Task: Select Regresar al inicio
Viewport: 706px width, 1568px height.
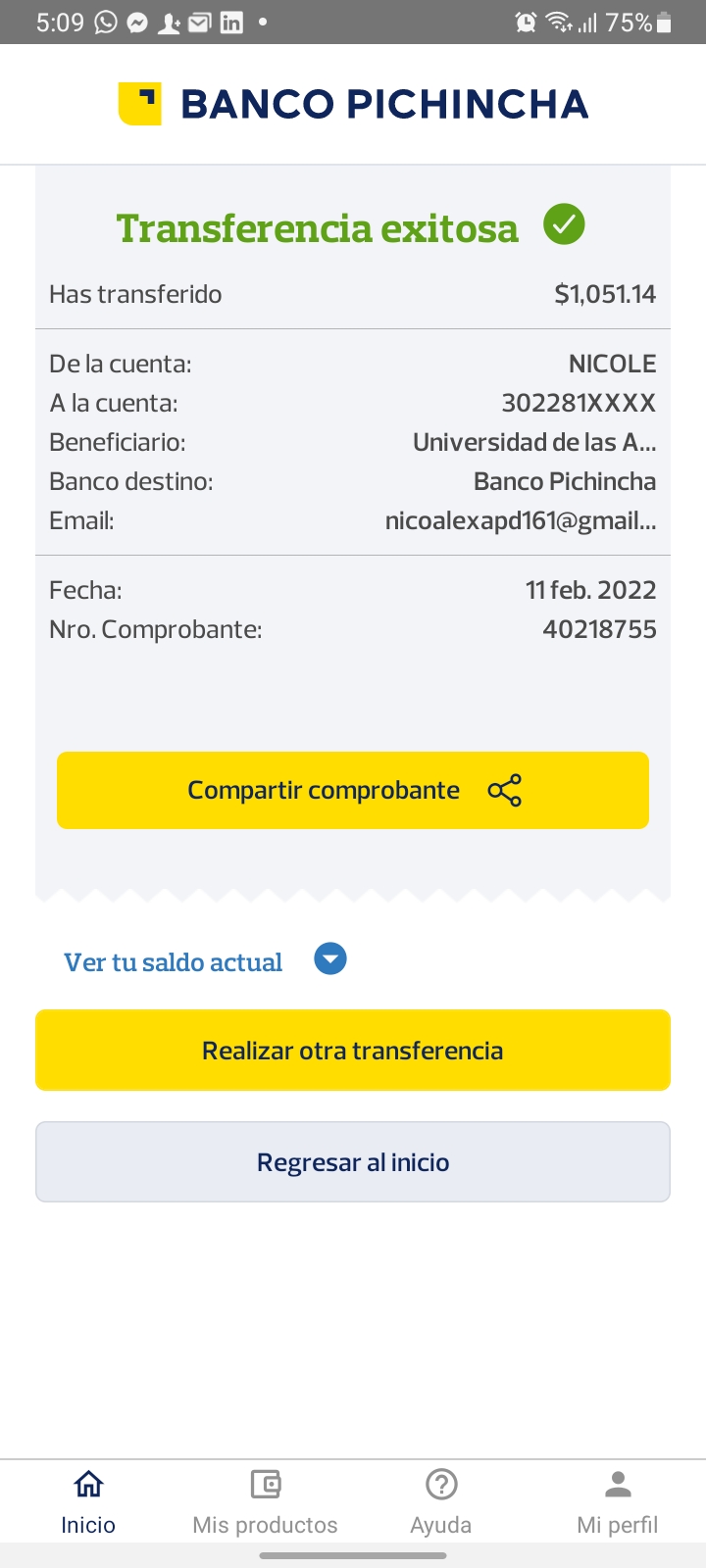Action: pyautogui.click(x=353, y=1162)
